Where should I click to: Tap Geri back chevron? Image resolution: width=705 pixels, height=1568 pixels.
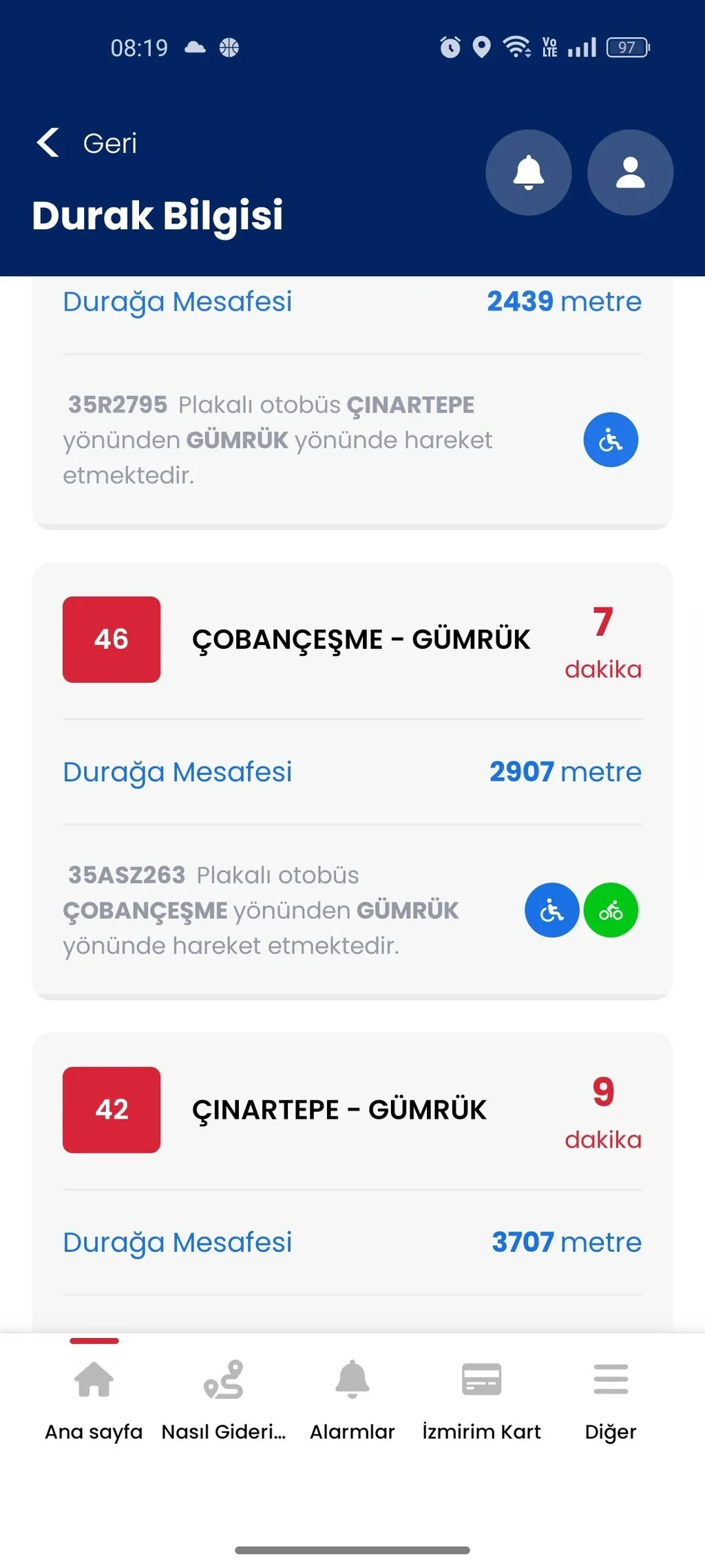pos(47,143)
